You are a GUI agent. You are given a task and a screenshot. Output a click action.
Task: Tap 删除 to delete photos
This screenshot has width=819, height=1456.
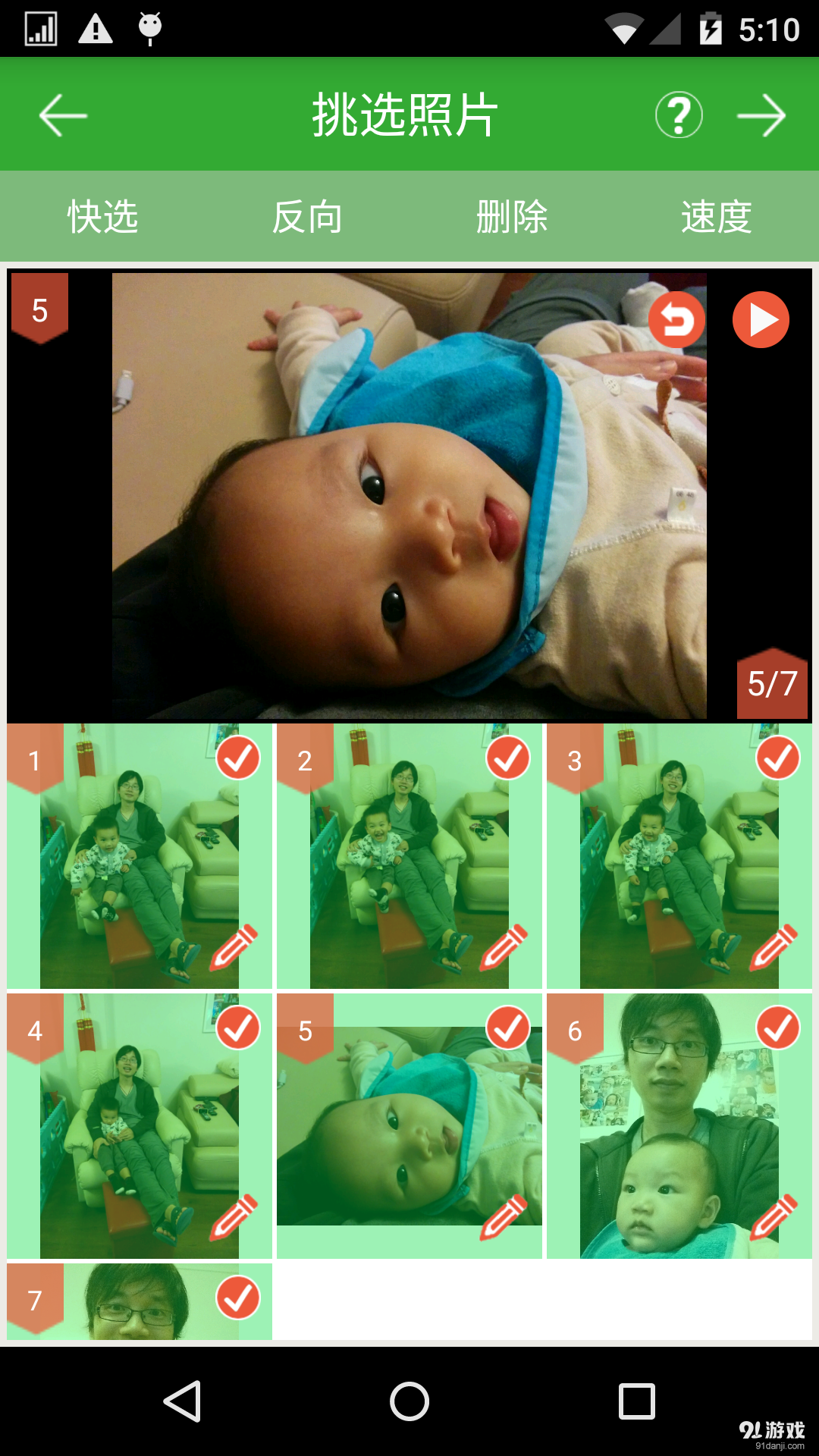(x=512, y=217)
